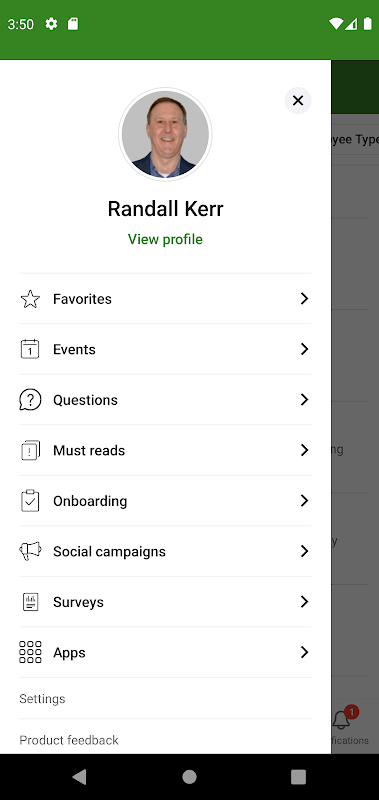The height and width of the screenshot is (800, 379).
Task: Open Favorites
Action: tap(165, 298)
